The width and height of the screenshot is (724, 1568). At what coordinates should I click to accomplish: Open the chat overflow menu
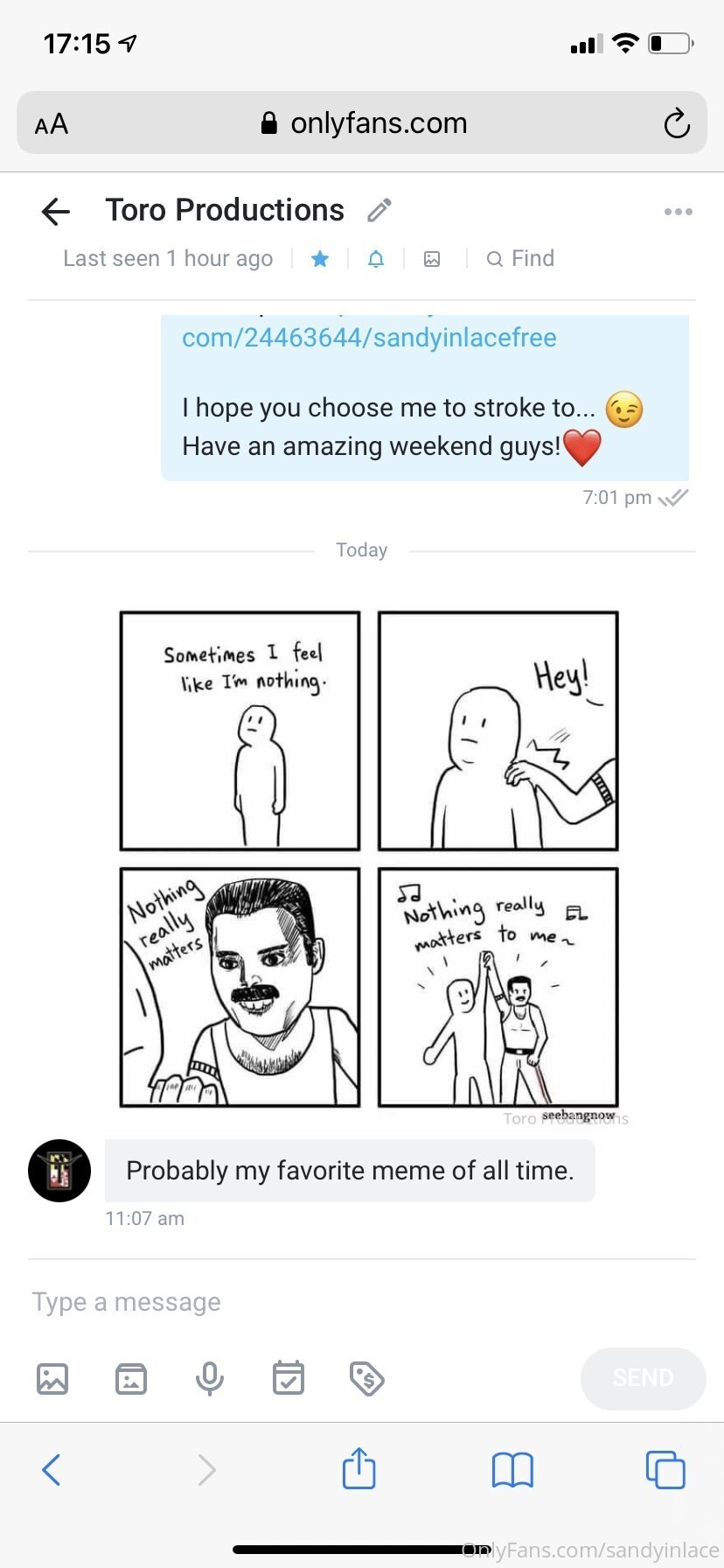678,212
